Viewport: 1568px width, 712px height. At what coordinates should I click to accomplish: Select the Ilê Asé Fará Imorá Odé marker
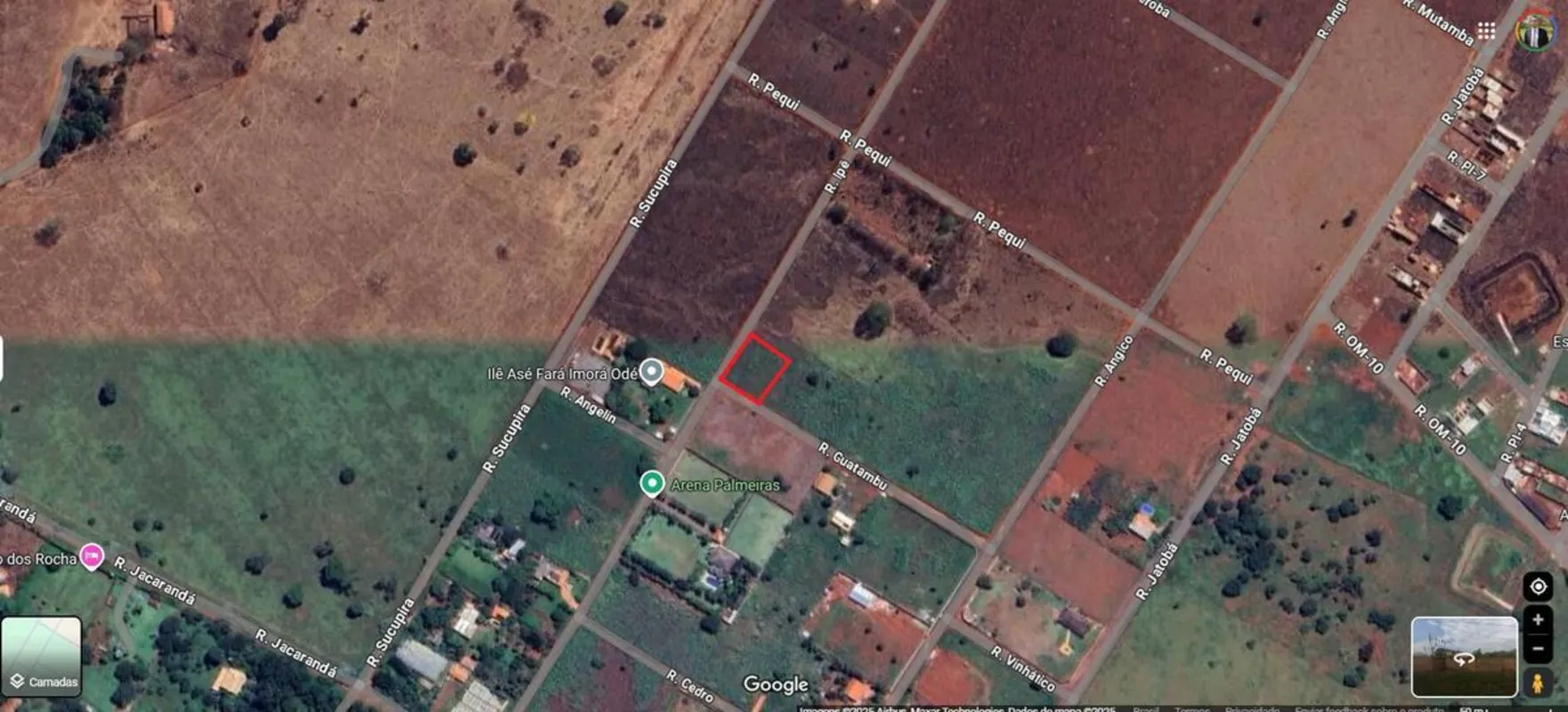tap(652, 371)
